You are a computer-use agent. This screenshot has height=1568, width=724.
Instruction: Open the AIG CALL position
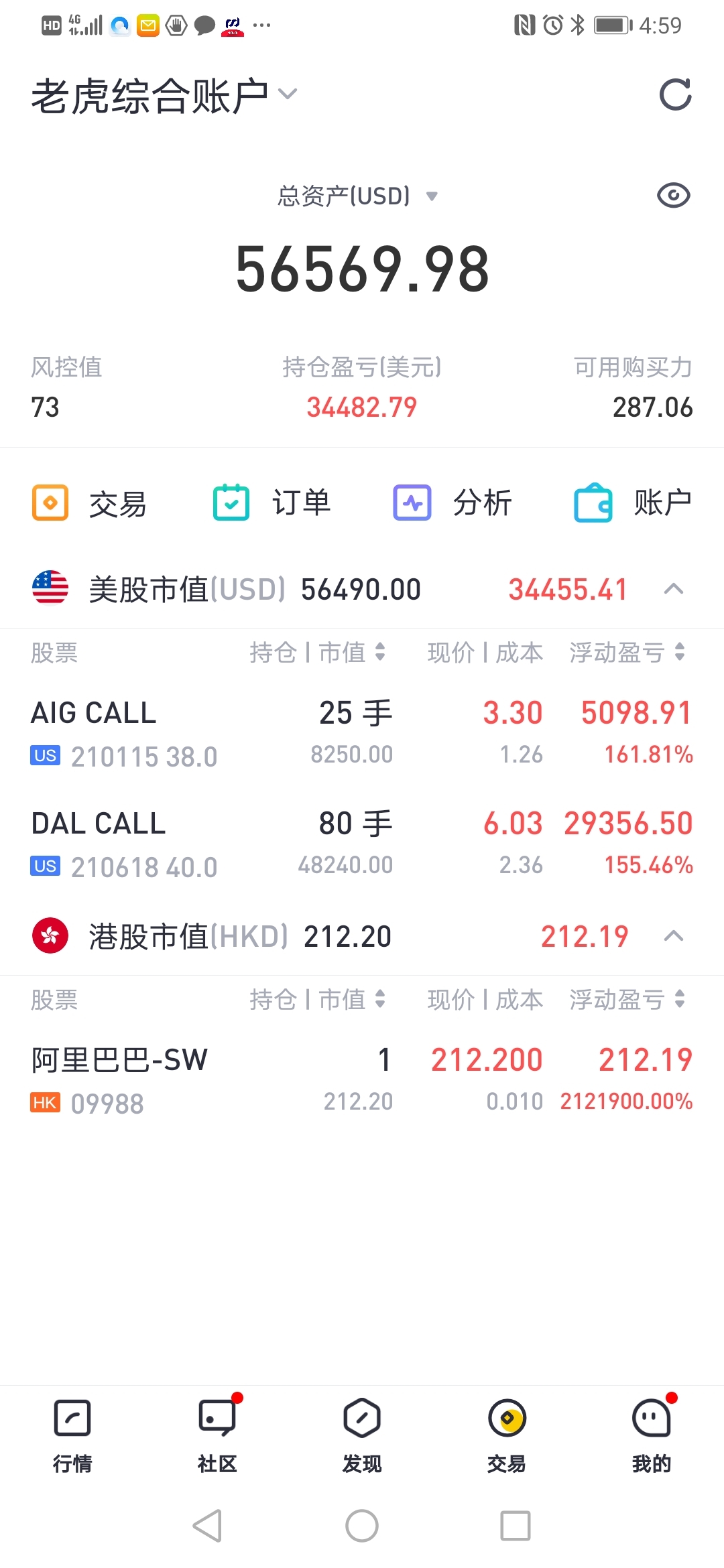click(362, 733)
